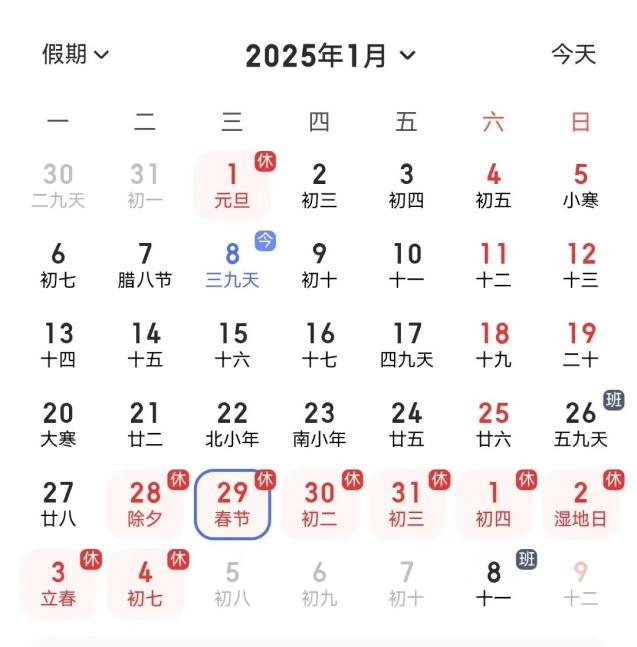Select January 22 北小年
The height and width of the screenshot is (647, 637).
tap(232, 424)
